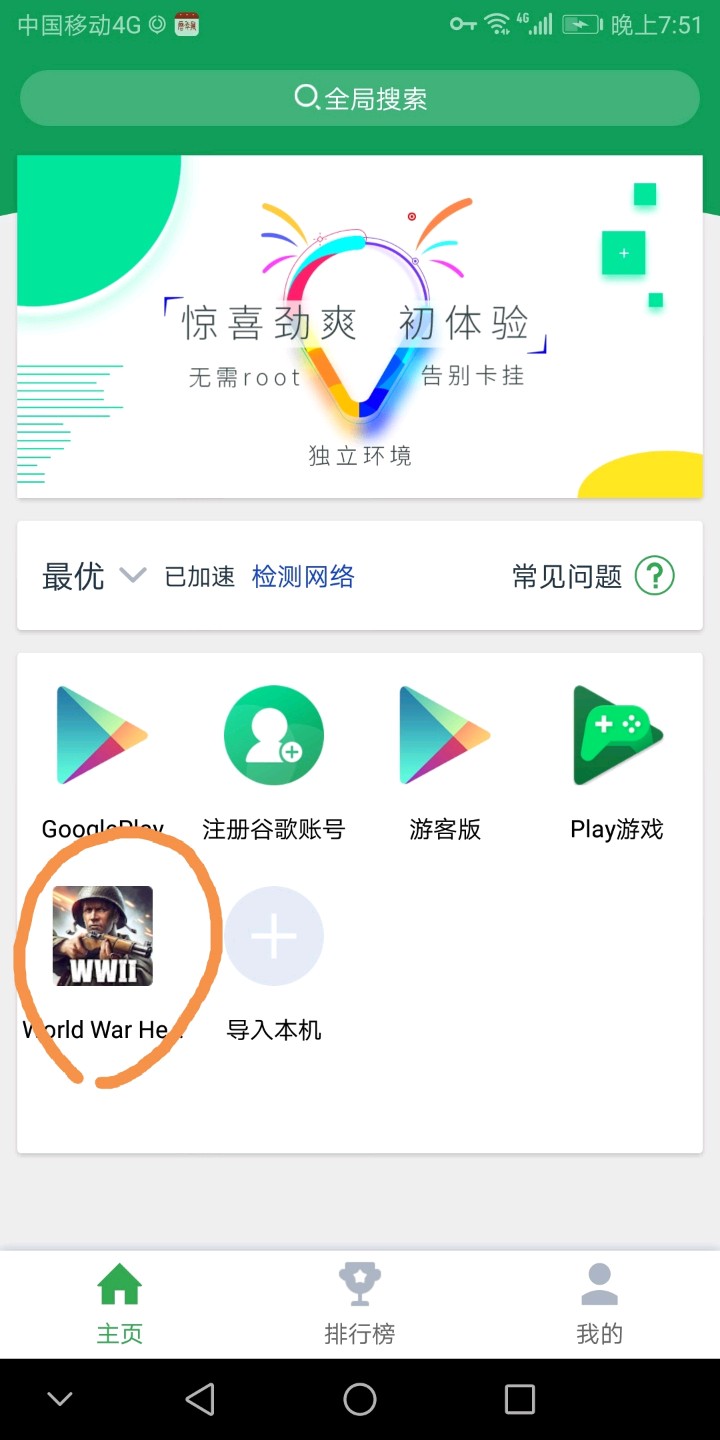Screen dimensions: 720x1440
Task: Open 常见问题 help
Action: click(x=593, y=576)
